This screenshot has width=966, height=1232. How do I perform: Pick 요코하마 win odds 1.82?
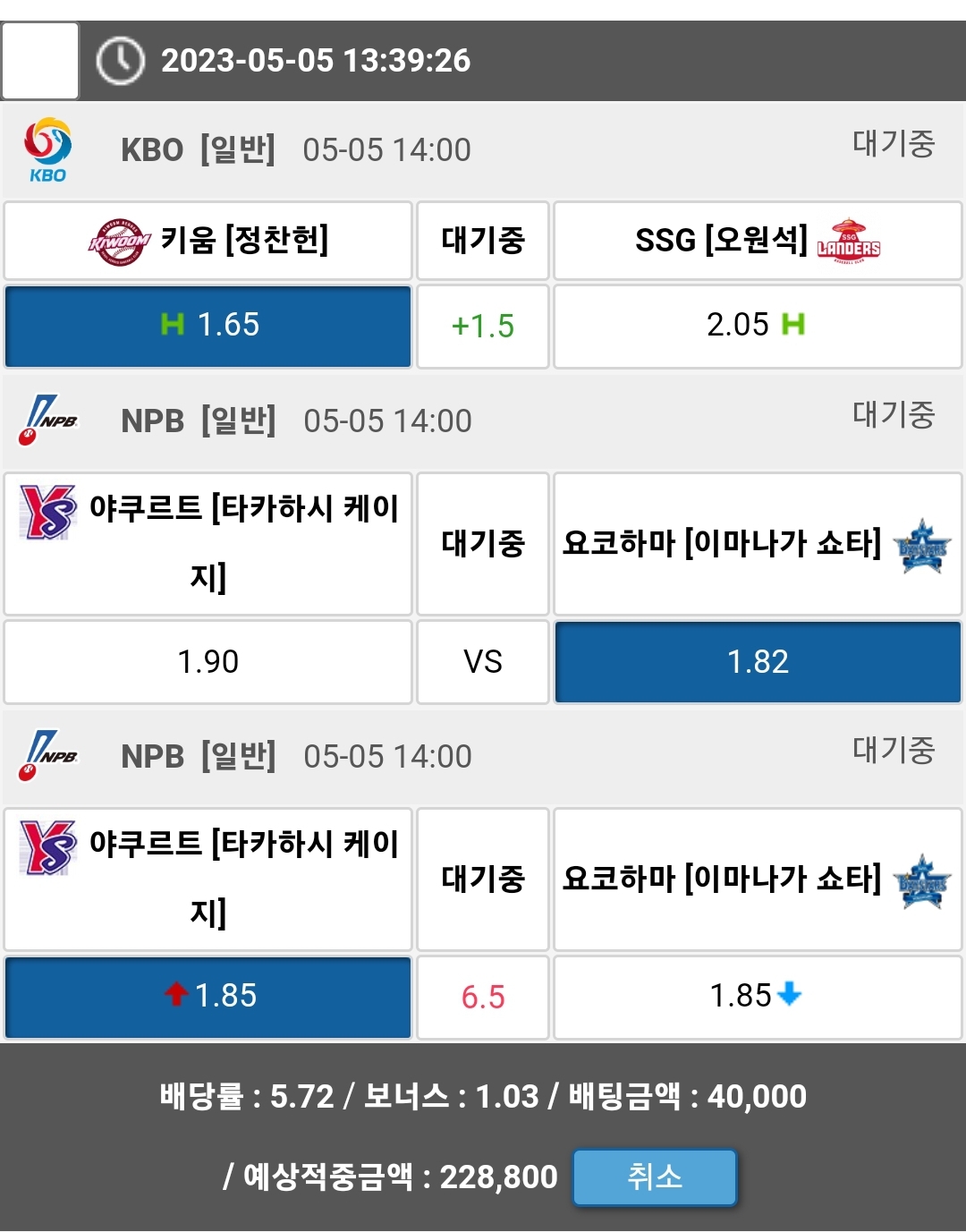[x=757, y=662]
